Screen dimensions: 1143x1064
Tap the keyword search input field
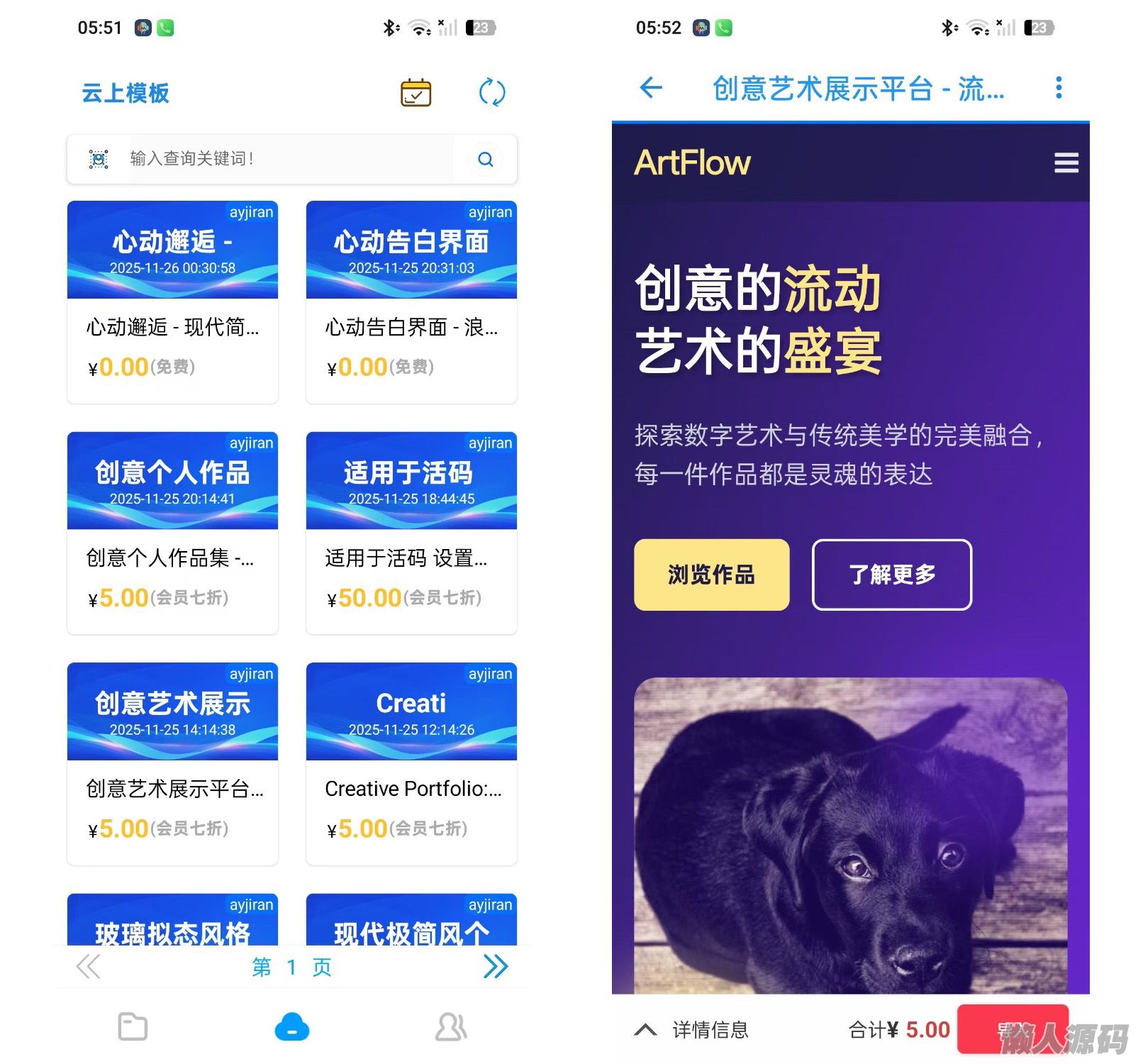tap(291, 158)
